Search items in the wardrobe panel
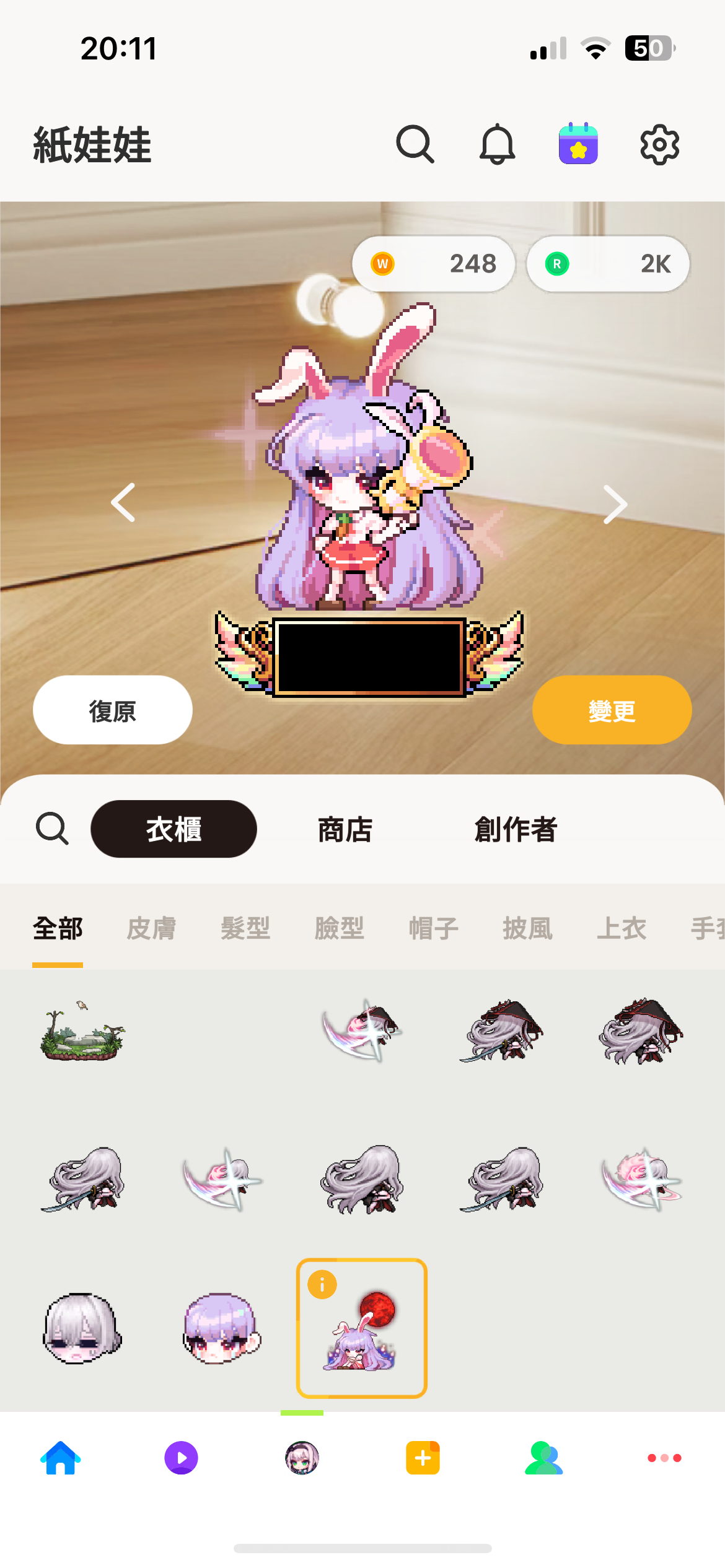Viewport: 725px width, 1568px height. tap(52, 829)
